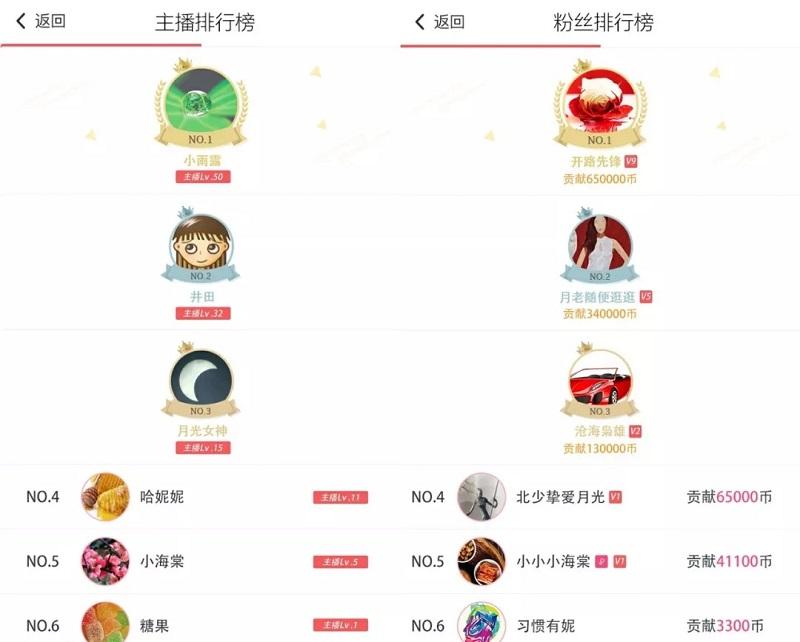This screenshot has height=642, width=800.
Task: Open fan 习惯有妮 row
Action: pos(600,624)
